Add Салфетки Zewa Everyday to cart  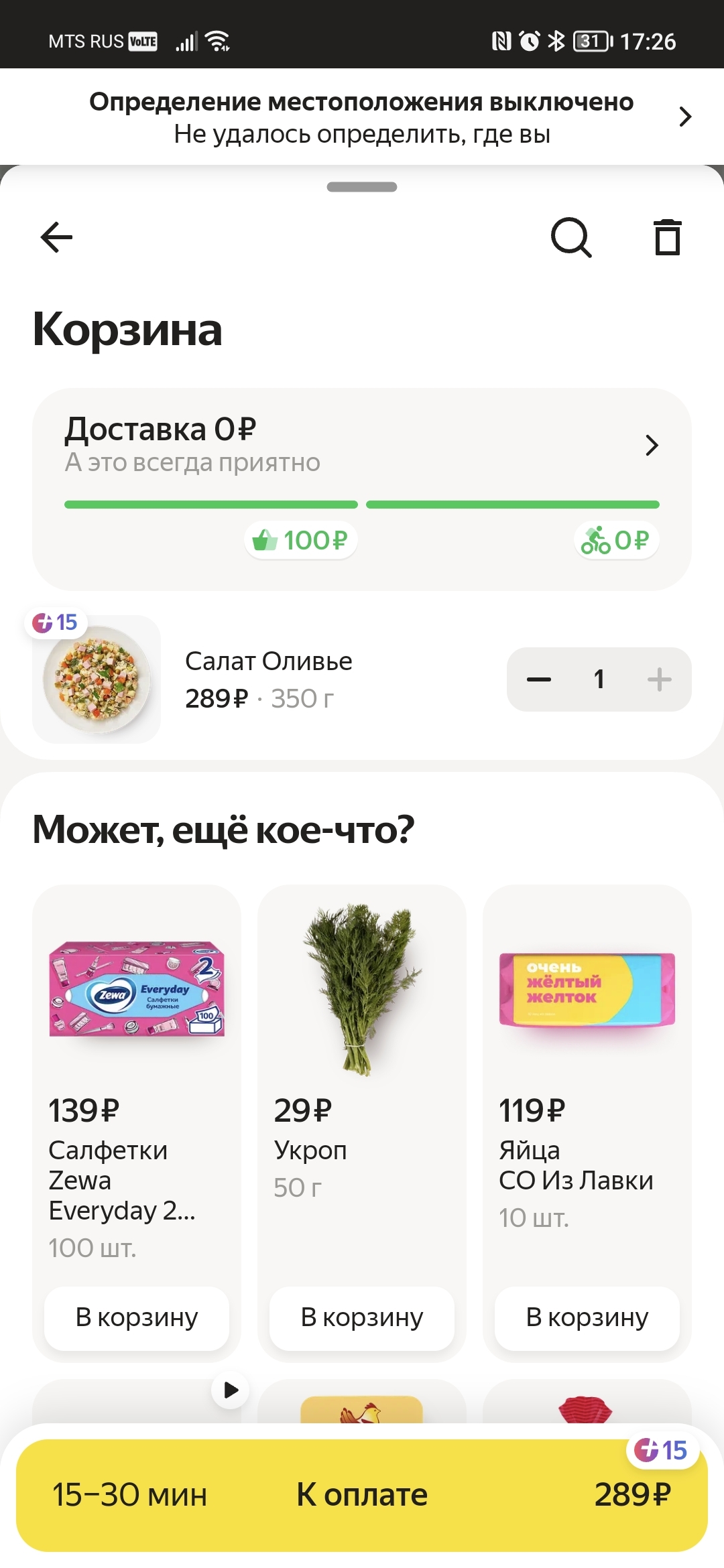[137, 1317]
